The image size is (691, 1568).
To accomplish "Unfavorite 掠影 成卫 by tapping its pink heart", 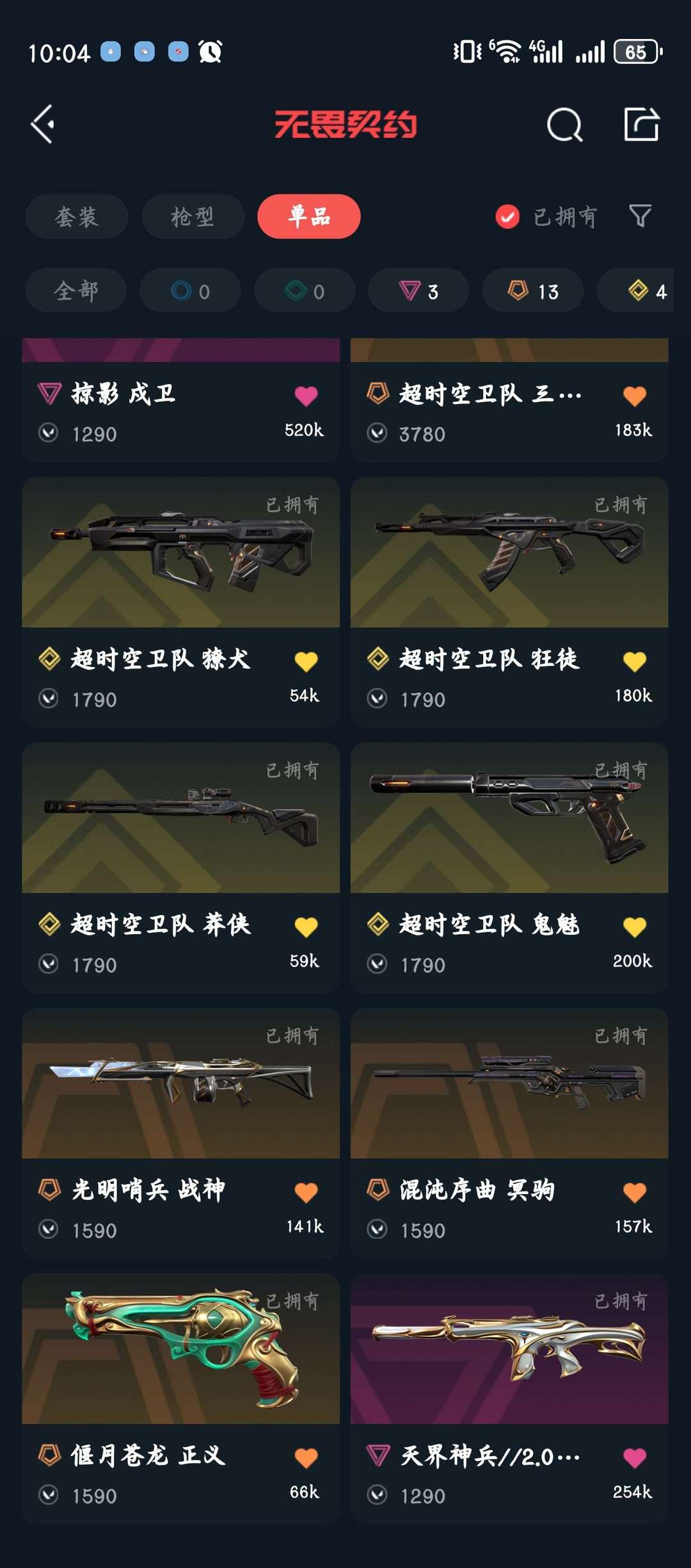I will pyautogui.click(x=306, y=395).
